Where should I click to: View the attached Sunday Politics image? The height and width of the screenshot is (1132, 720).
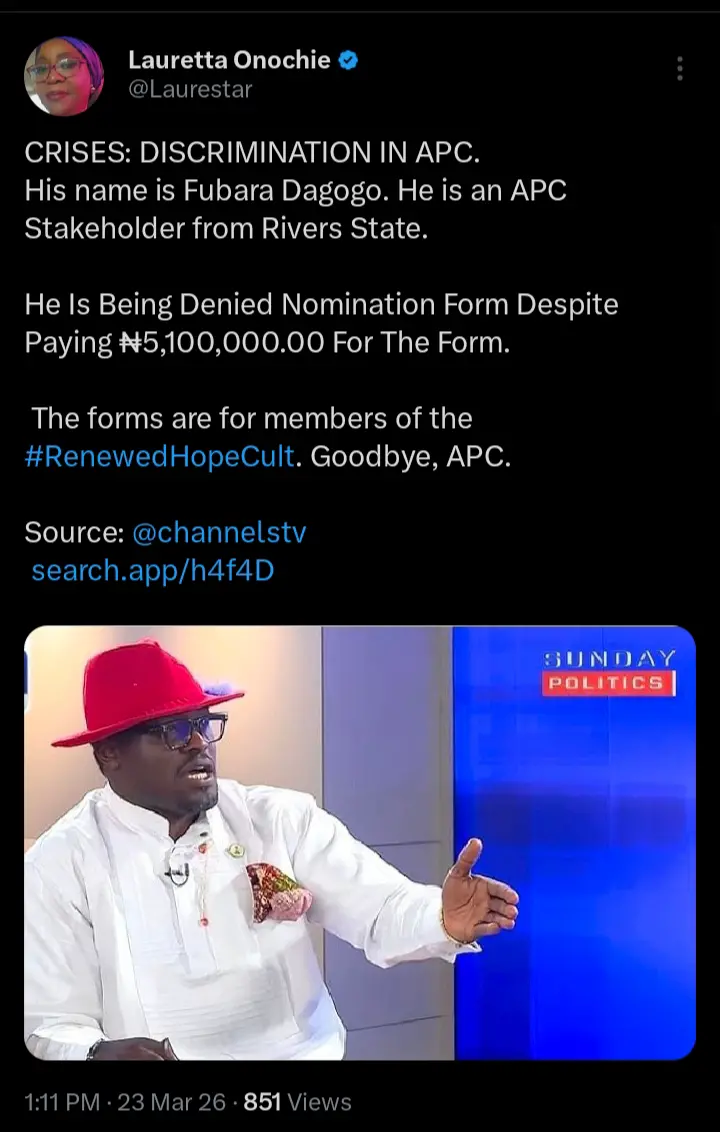[360, 842]
